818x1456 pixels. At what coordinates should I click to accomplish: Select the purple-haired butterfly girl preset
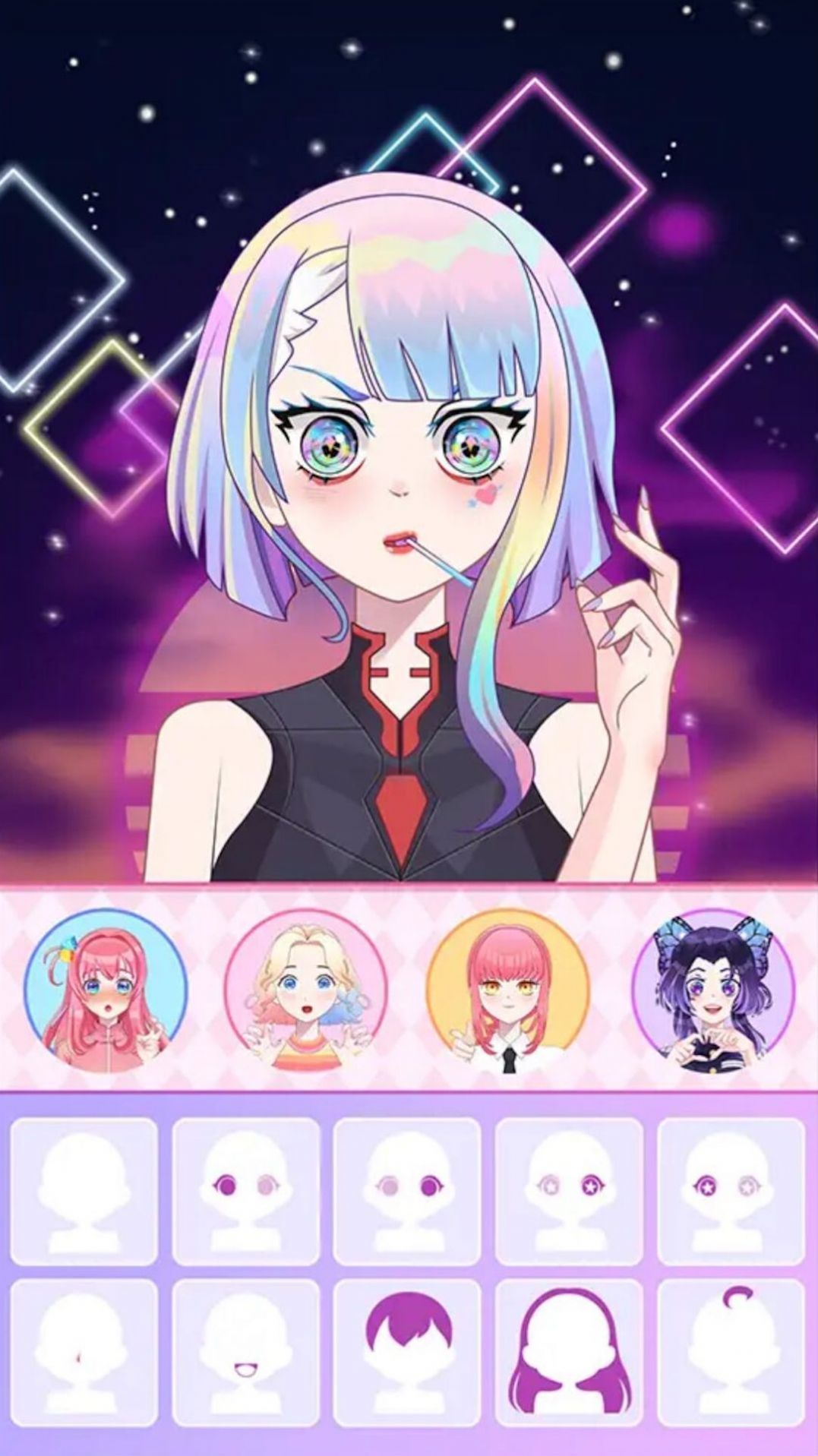coord(712,990)
